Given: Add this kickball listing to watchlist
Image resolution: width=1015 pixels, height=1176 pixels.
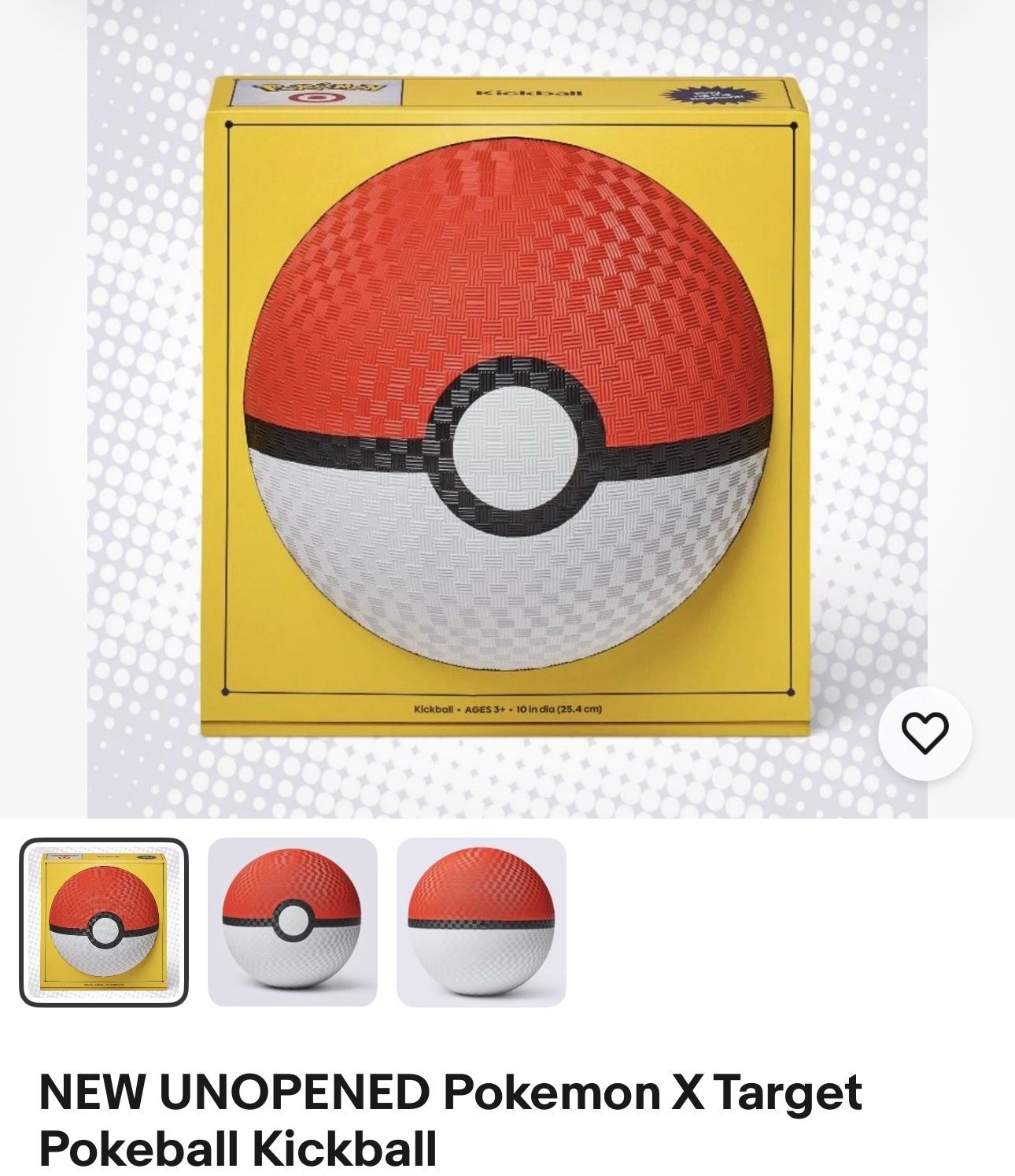Looking at the screenshot, I should (x=925, y=733).
